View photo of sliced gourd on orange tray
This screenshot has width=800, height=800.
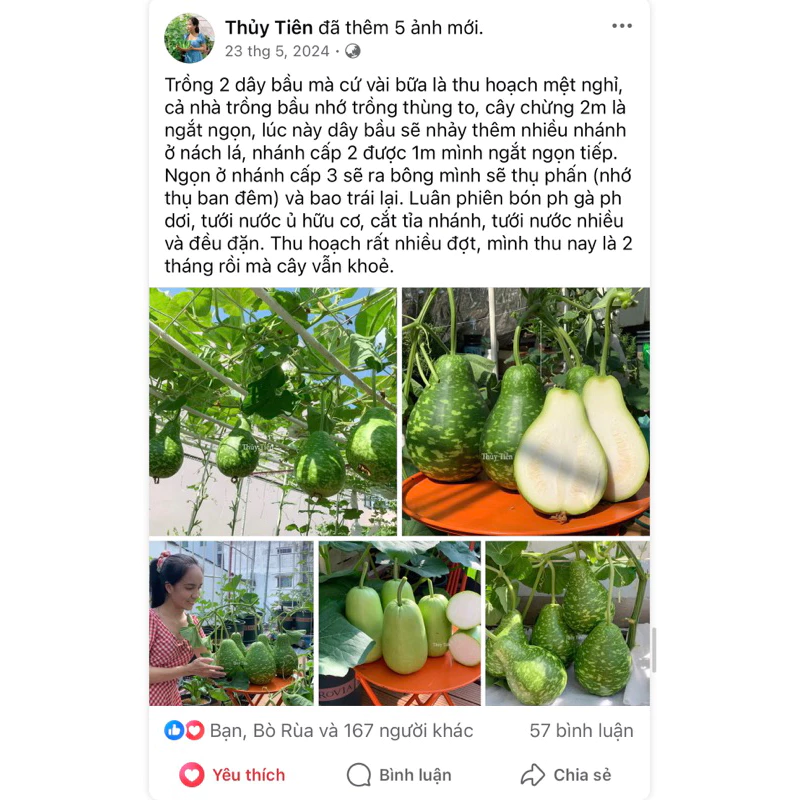(x=525, y=411)
